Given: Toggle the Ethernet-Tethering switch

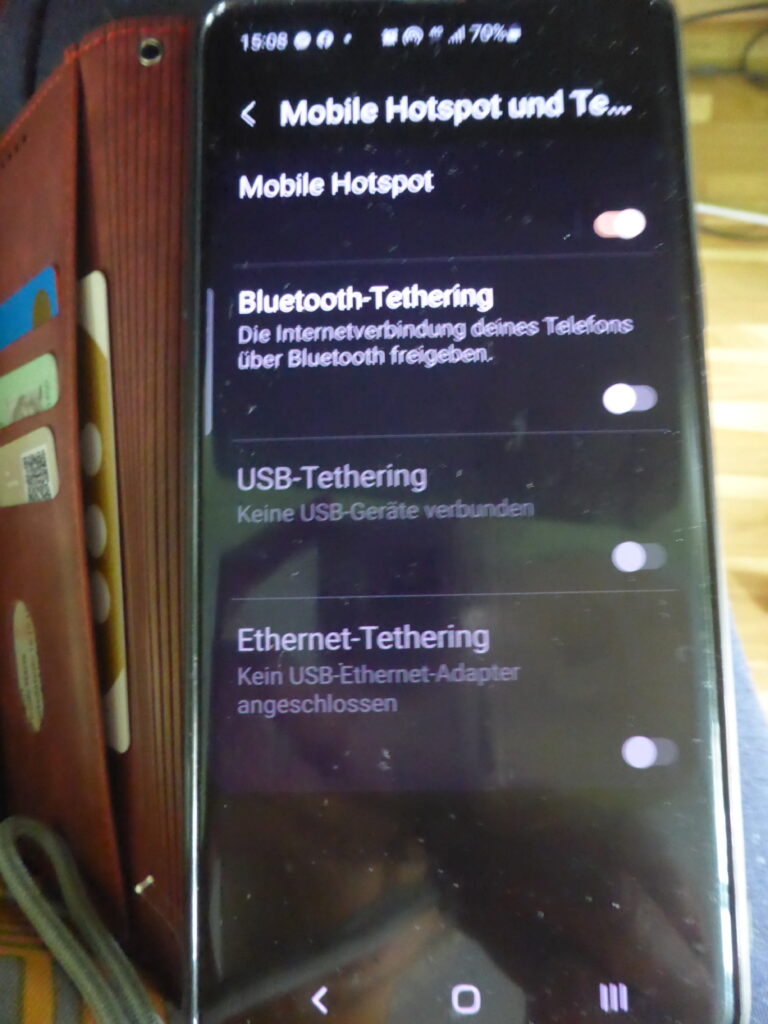Looking at the screenshot, I should [649, 751].
